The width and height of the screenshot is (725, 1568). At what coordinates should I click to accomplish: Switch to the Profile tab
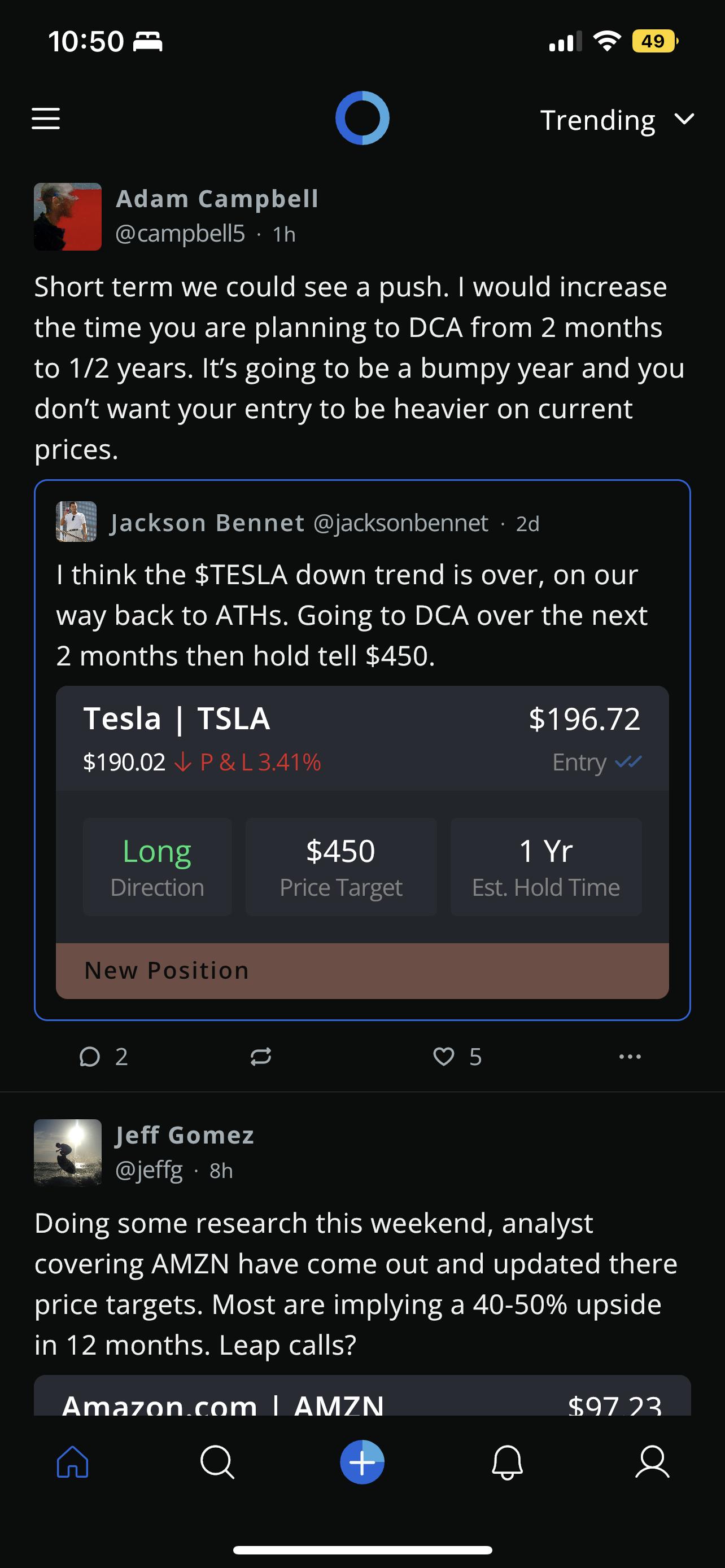652,1462
